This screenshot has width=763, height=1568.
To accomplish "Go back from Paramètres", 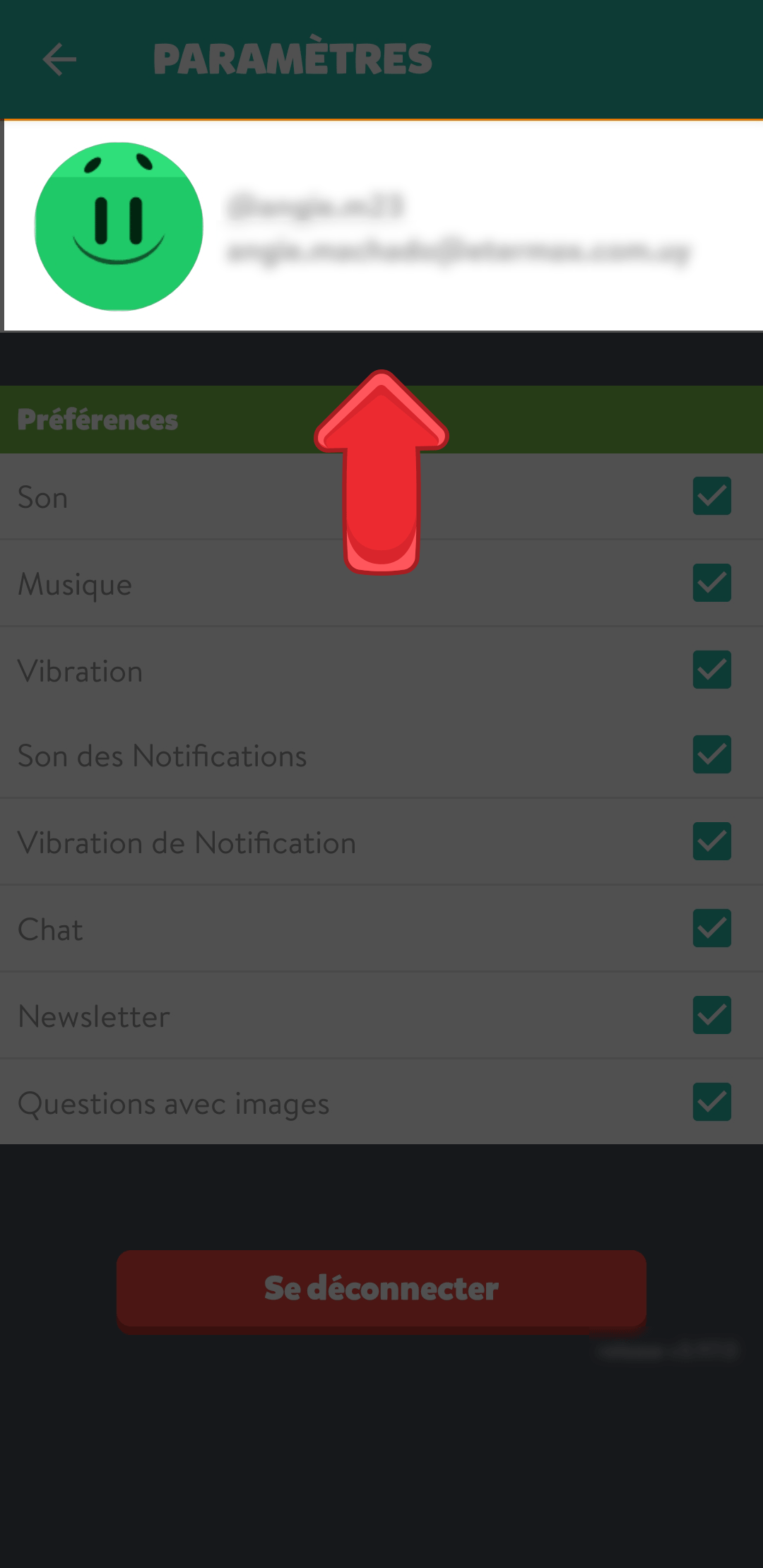I will (x=59, y=59).
